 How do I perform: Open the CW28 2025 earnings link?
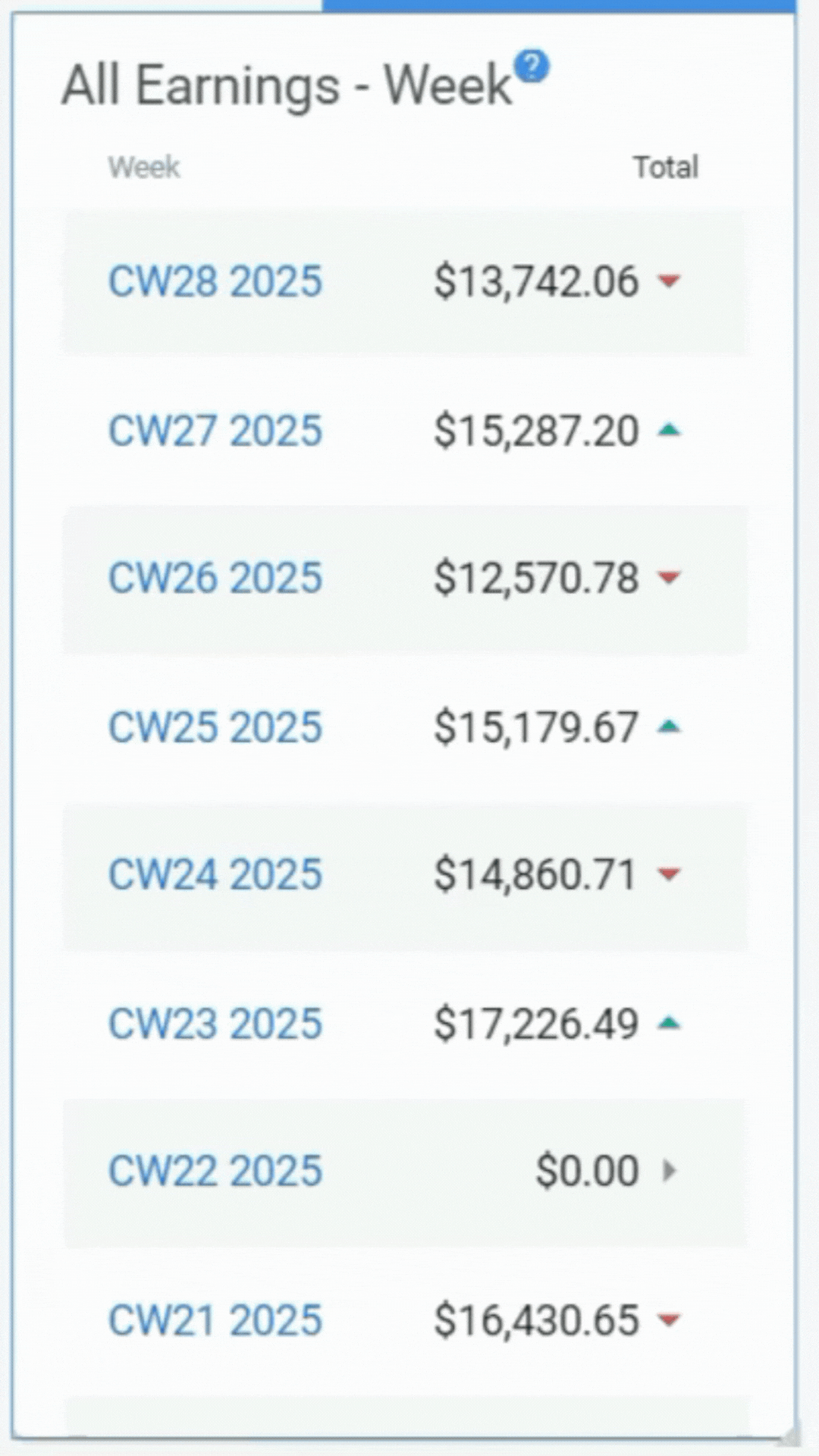pos(215,281)
